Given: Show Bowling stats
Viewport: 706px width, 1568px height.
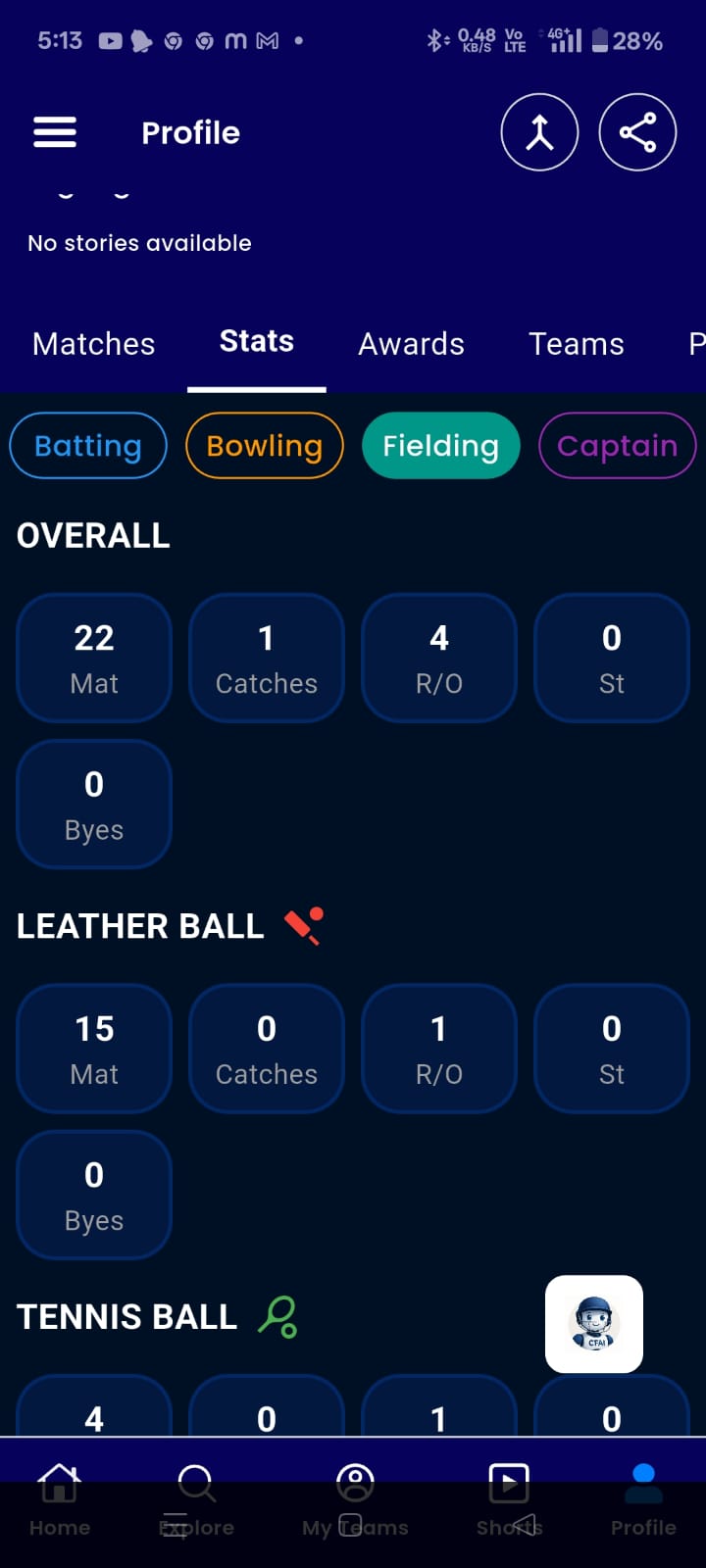Looking at the screenshot, I should [x=265, y=446].
